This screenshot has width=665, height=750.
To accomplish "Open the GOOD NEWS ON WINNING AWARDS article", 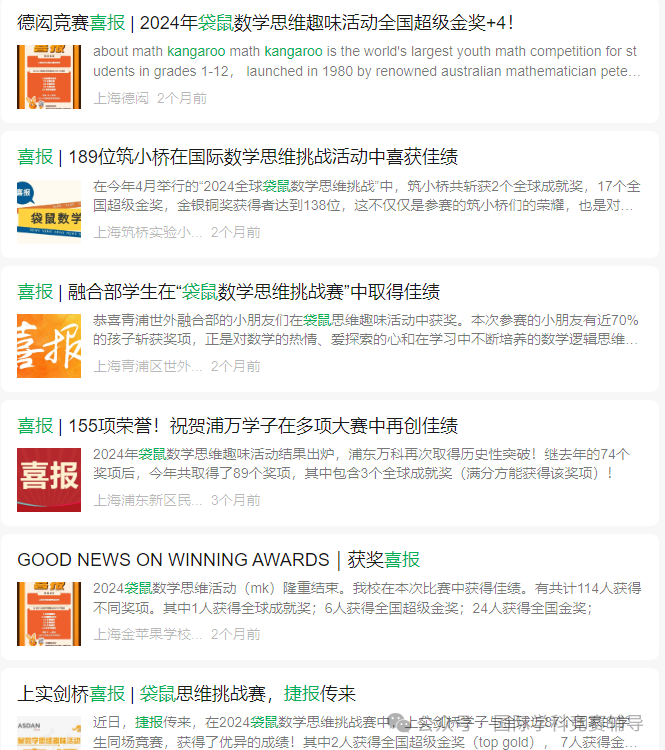I will tap(219, 559).
